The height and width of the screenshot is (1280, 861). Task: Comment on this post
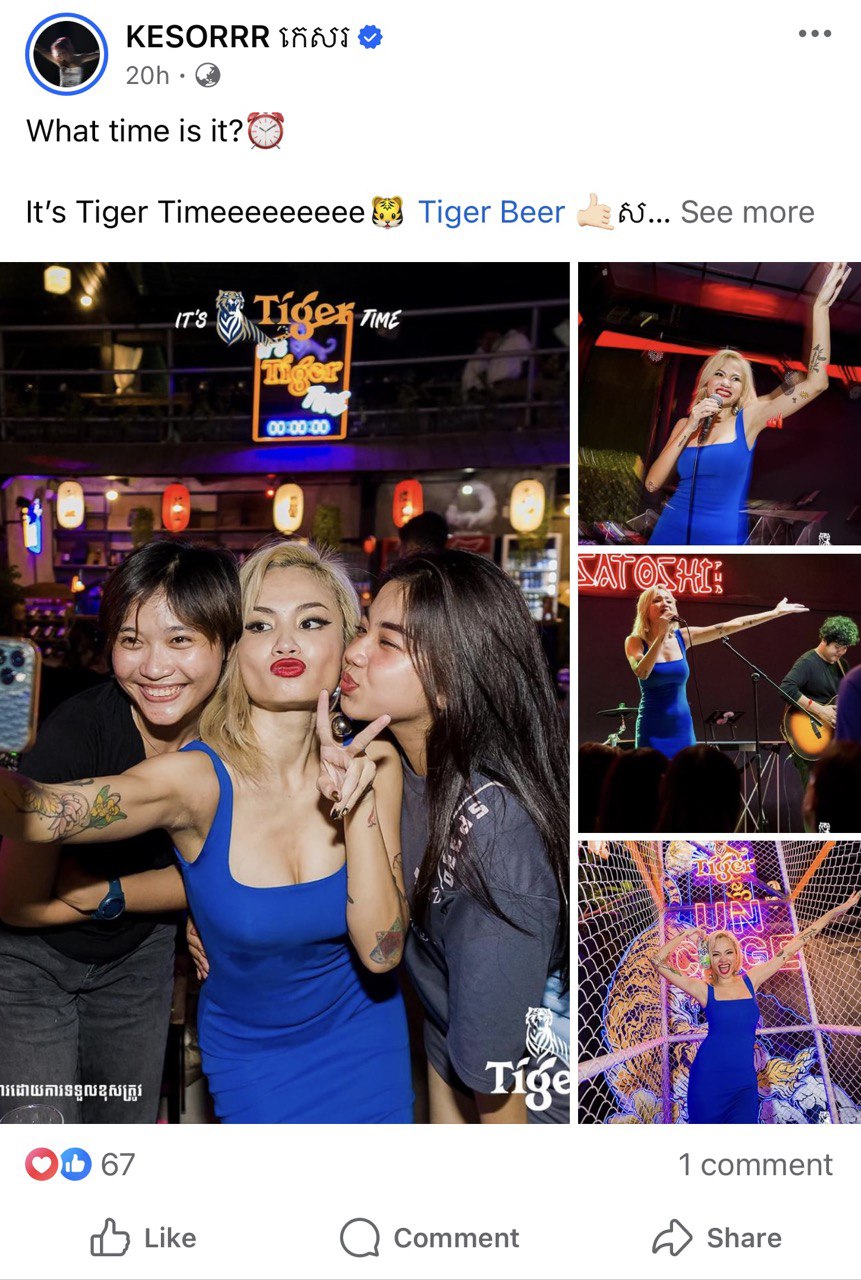point(430,1238)
